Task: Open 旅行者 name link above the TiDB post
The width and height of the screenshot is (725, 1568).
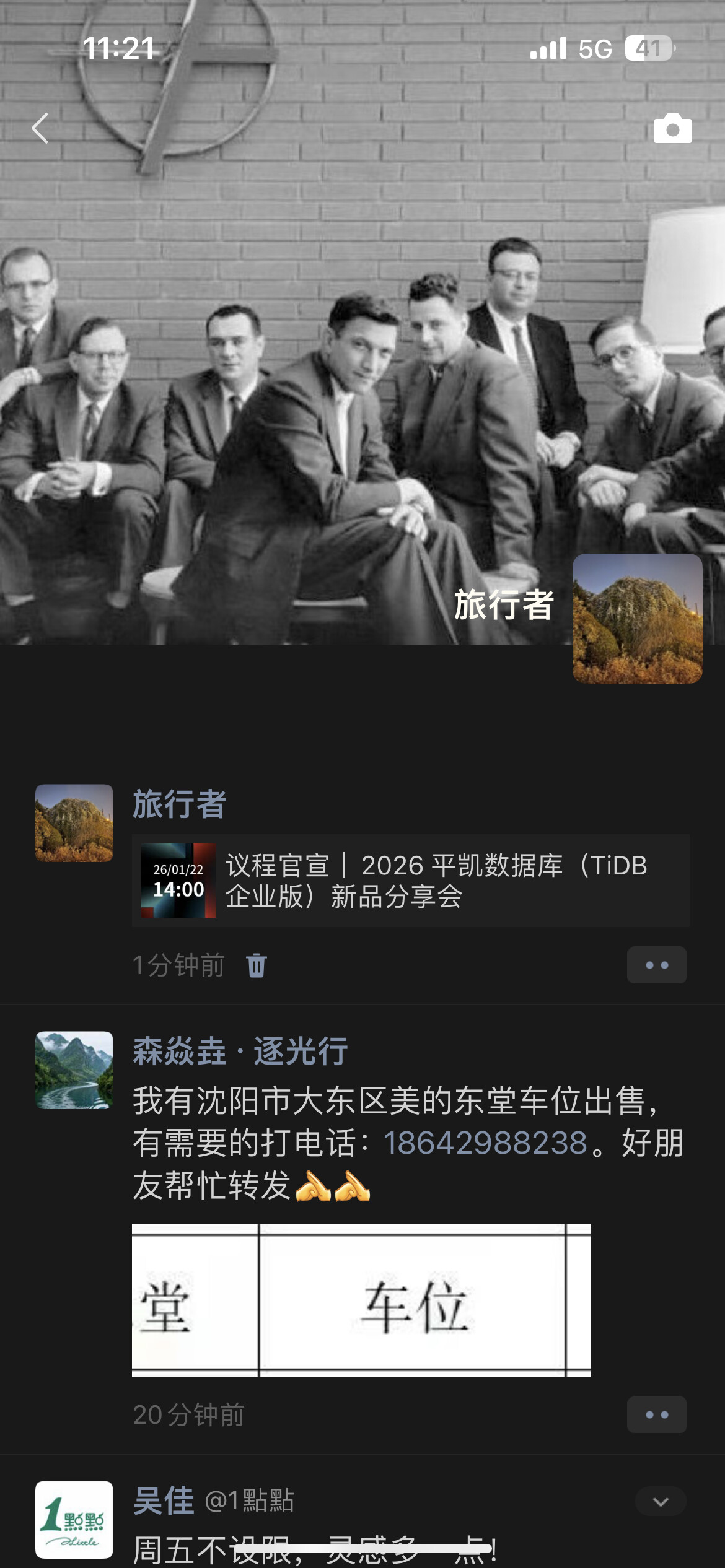Action: tap(179, 804)
